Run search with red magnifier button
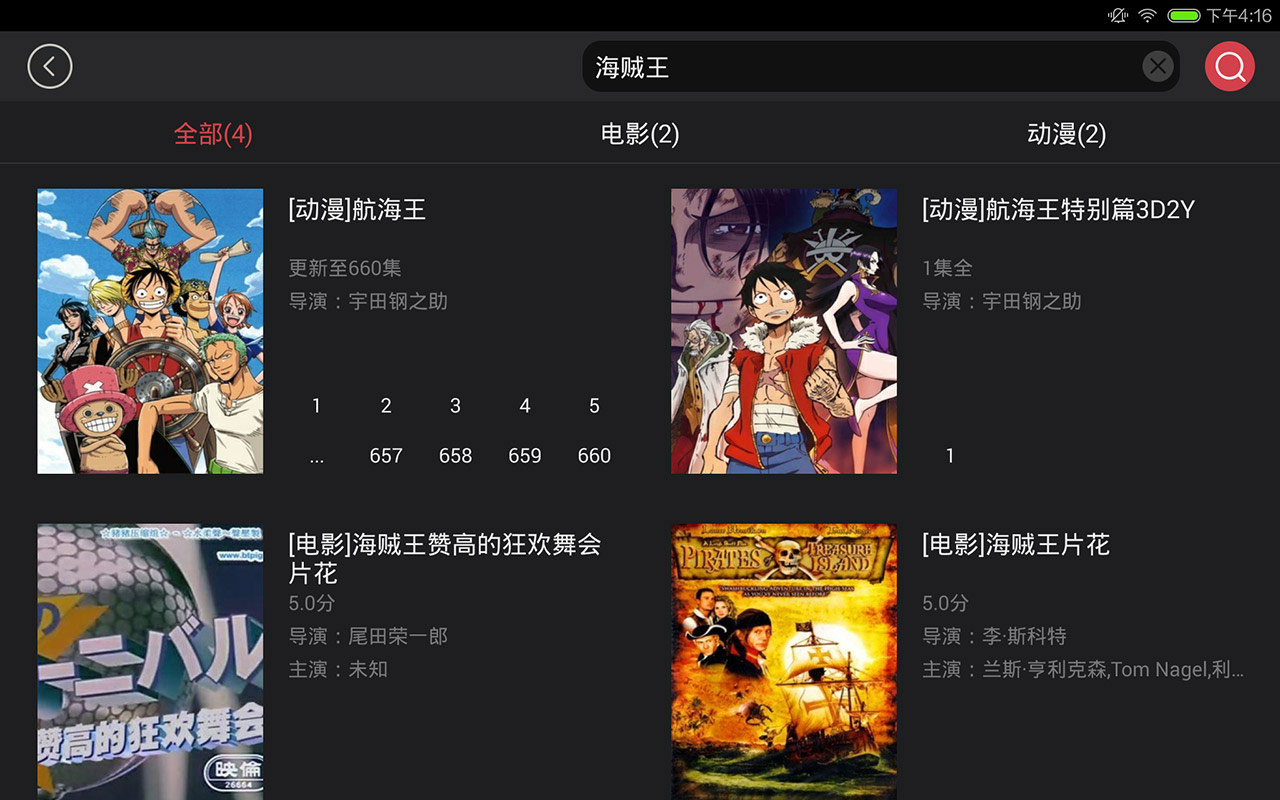 (1229, 67)
